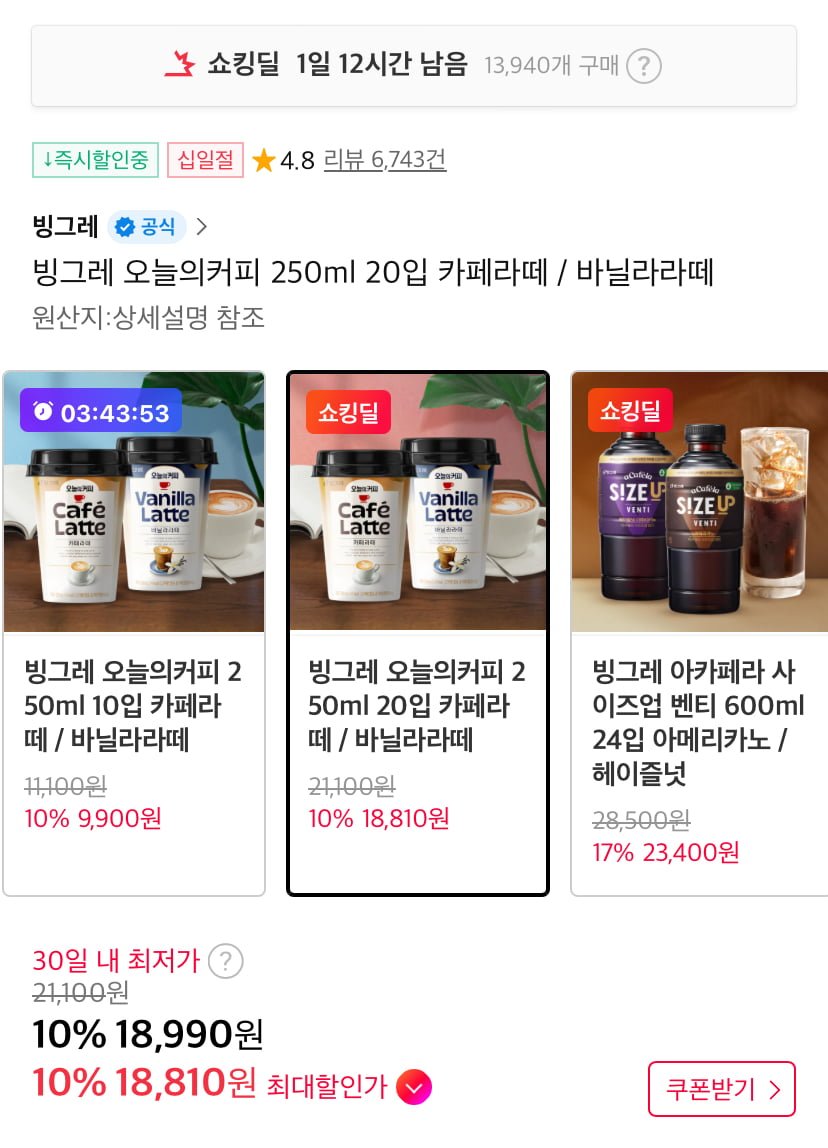Screen dimensions: 828x1148
Task: Open the 쇼킹딜 help question mark
Action: tap(644, 67)
